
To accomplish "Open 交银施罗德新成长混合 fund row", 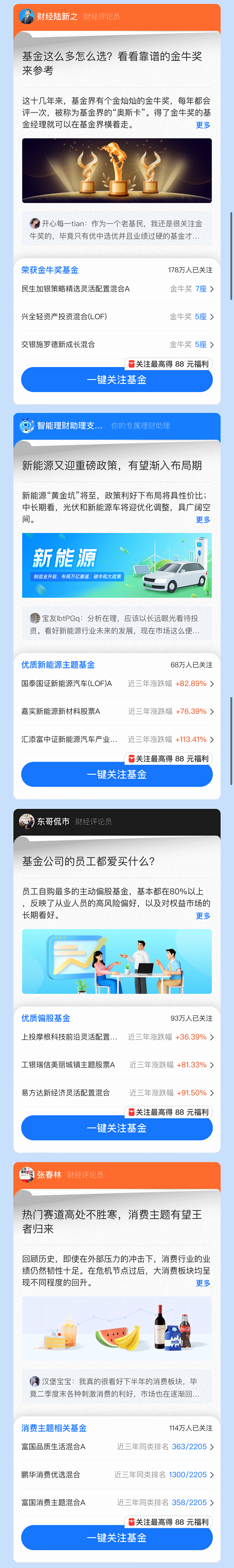I will pyautogui.click(x=117, y=345).
